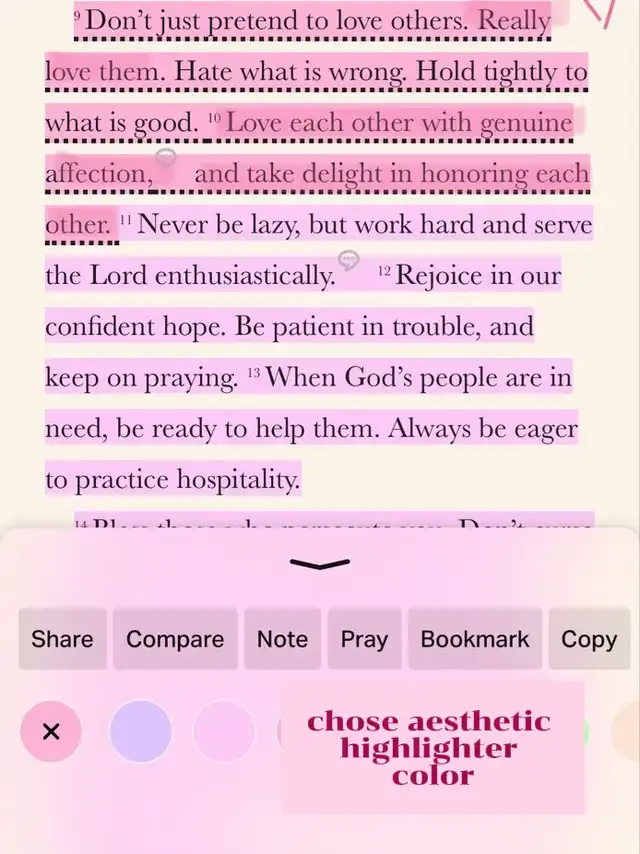Tap the Pray button

point(364,639)
